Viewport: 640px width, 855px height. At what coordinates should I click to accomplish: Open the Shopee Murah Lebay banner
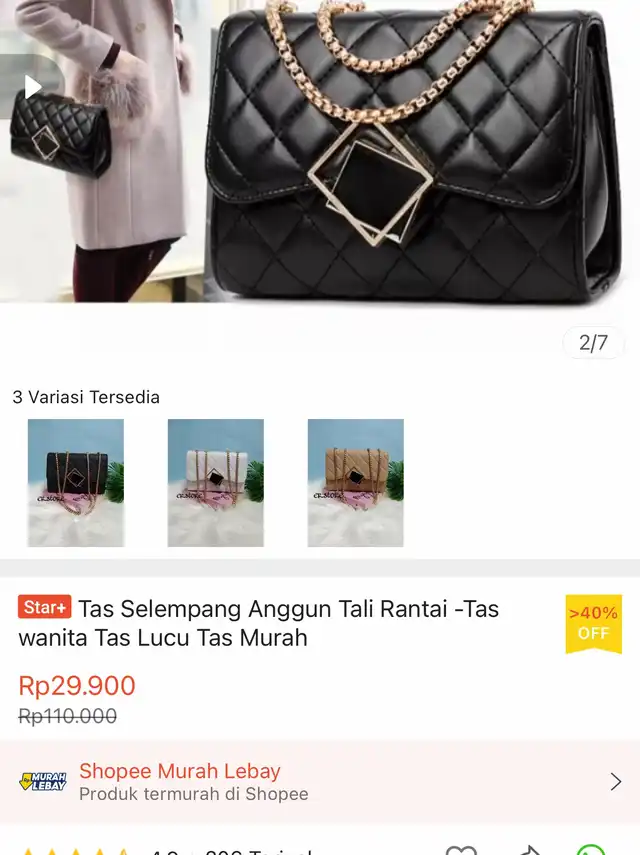pos(320,781)
